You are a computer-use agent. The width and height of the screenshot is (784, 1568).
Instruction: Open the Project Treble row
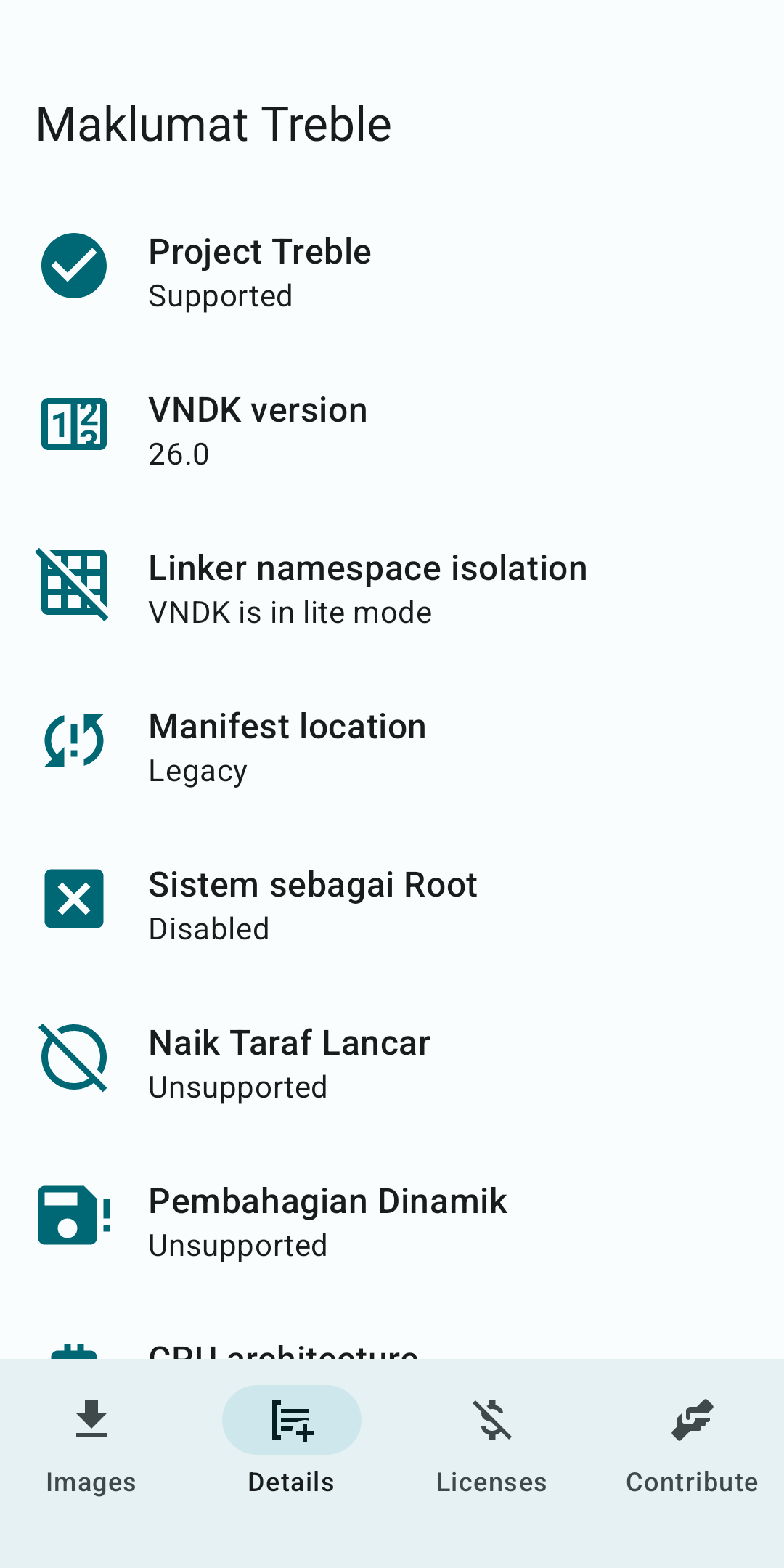tap(392, 272)
